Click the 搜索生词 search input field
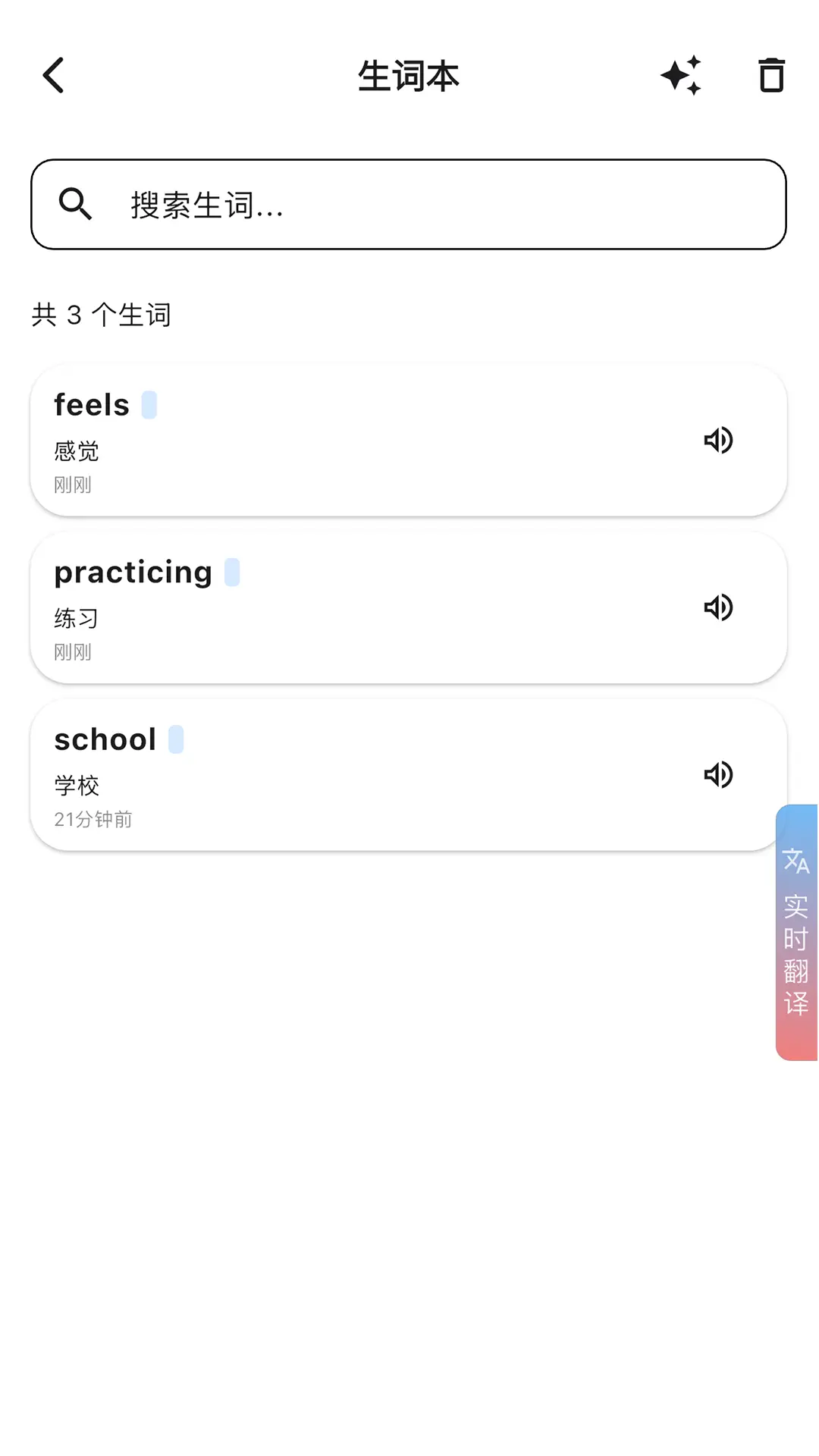This screenshot has height=1456, width=819. click(x=409, y=204)
